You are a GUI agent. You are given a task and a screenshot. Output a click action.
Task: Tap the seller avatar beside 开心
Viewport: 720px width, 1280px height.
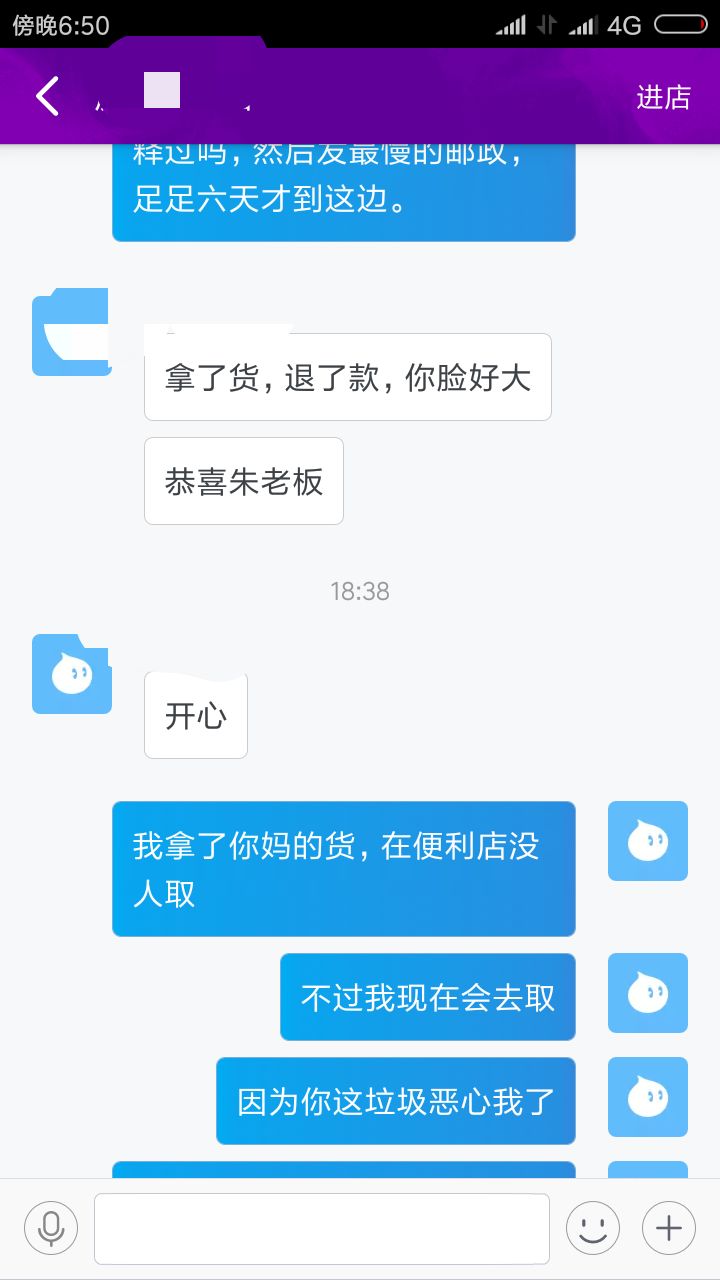pyautogui.click(x=72, y=674)
